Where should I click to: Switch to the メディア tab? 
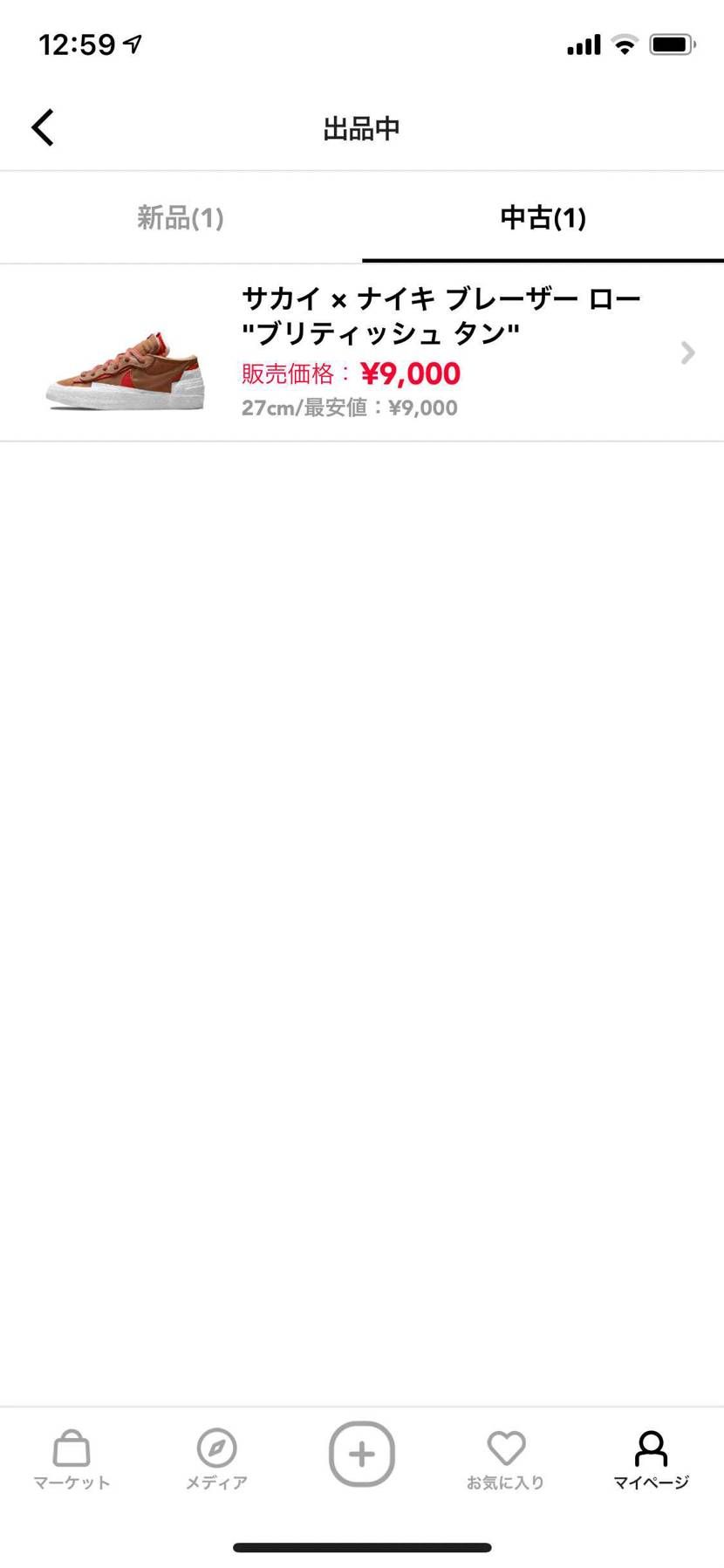(x=216, y=1460)
